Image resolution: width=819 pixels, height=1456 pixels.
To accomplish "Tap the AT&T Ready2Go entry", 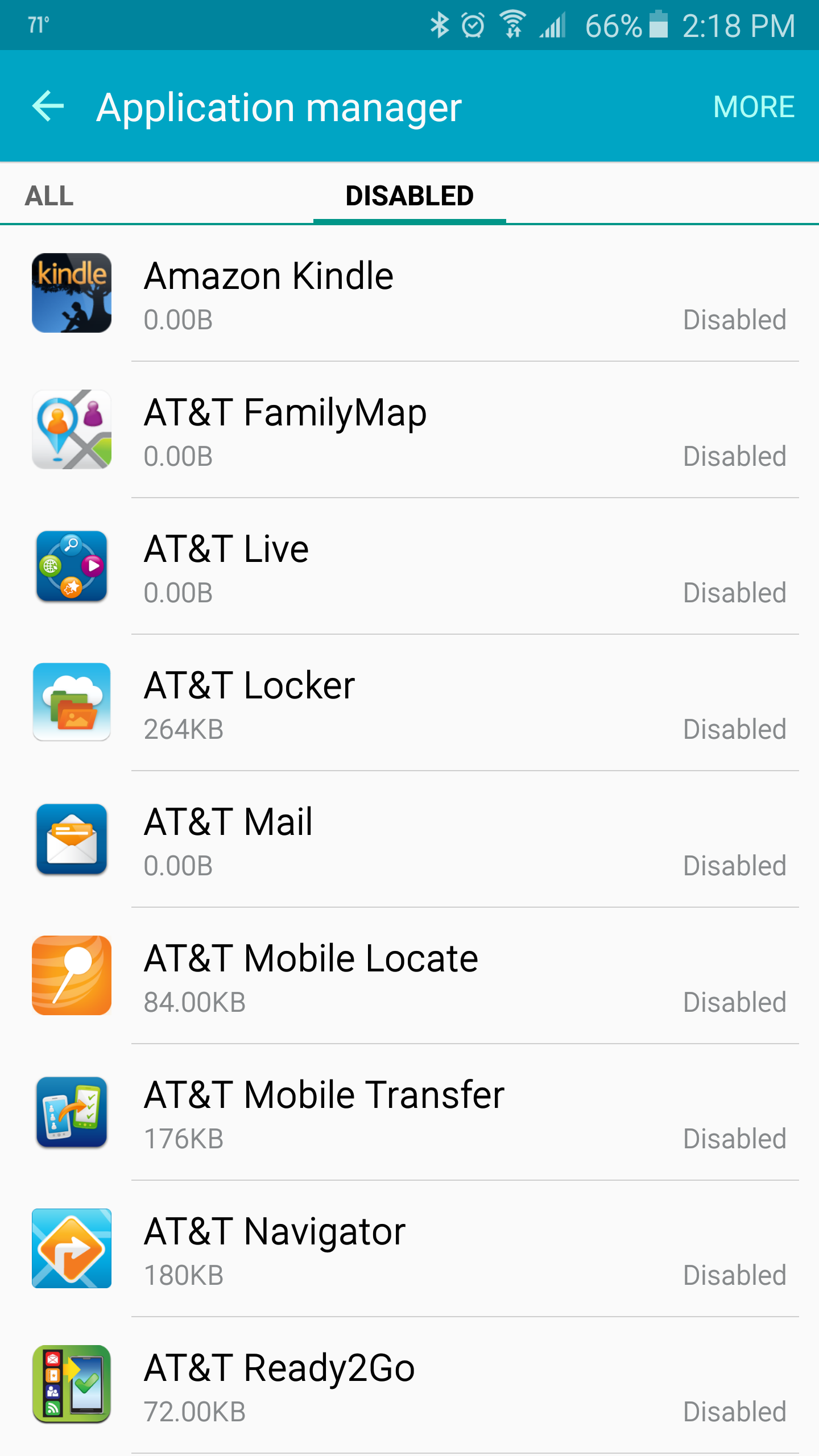I will tap(409, 1385).
